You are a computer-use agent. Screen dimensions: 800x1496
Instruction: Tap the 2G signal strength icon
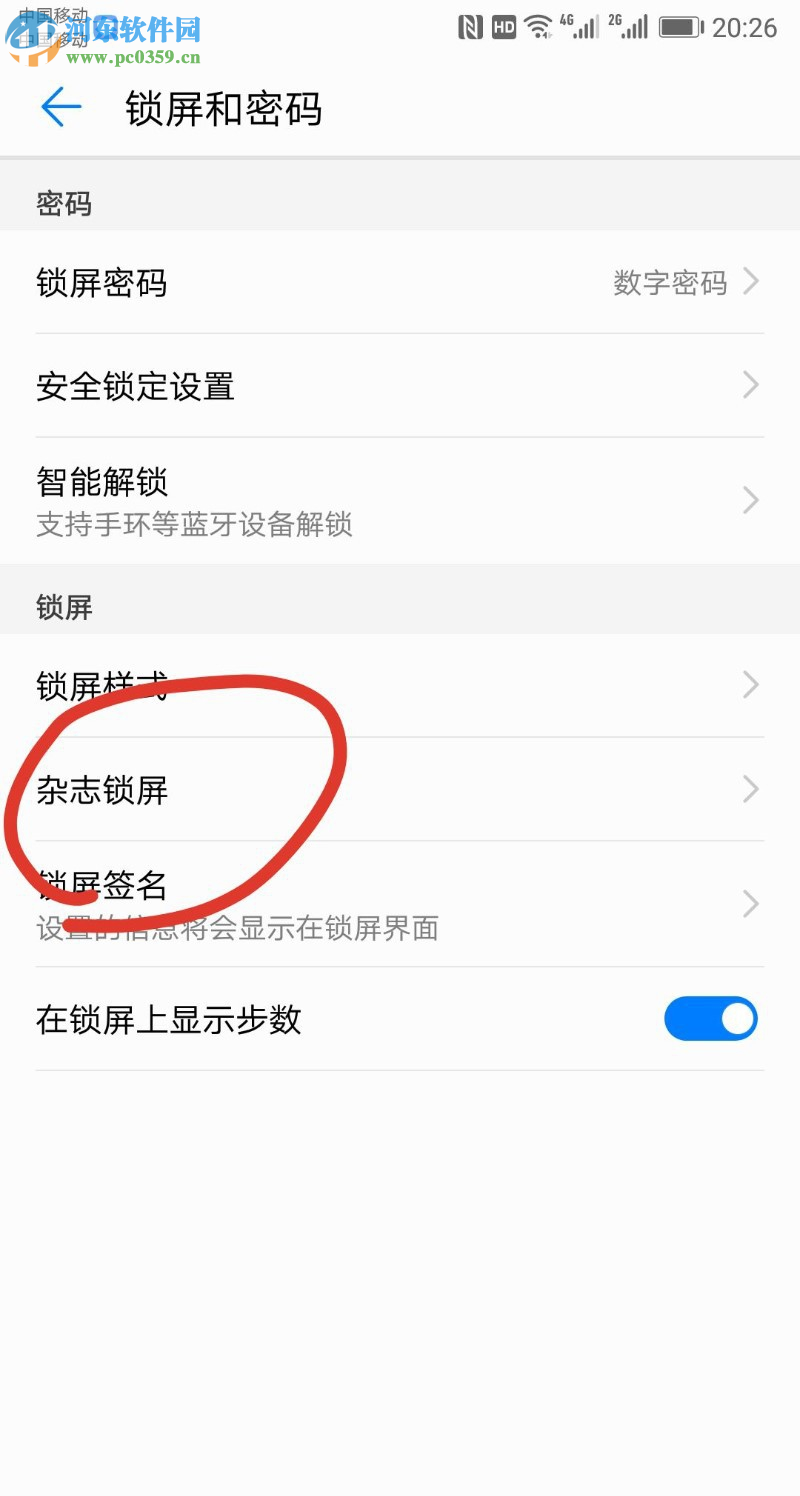630,27
